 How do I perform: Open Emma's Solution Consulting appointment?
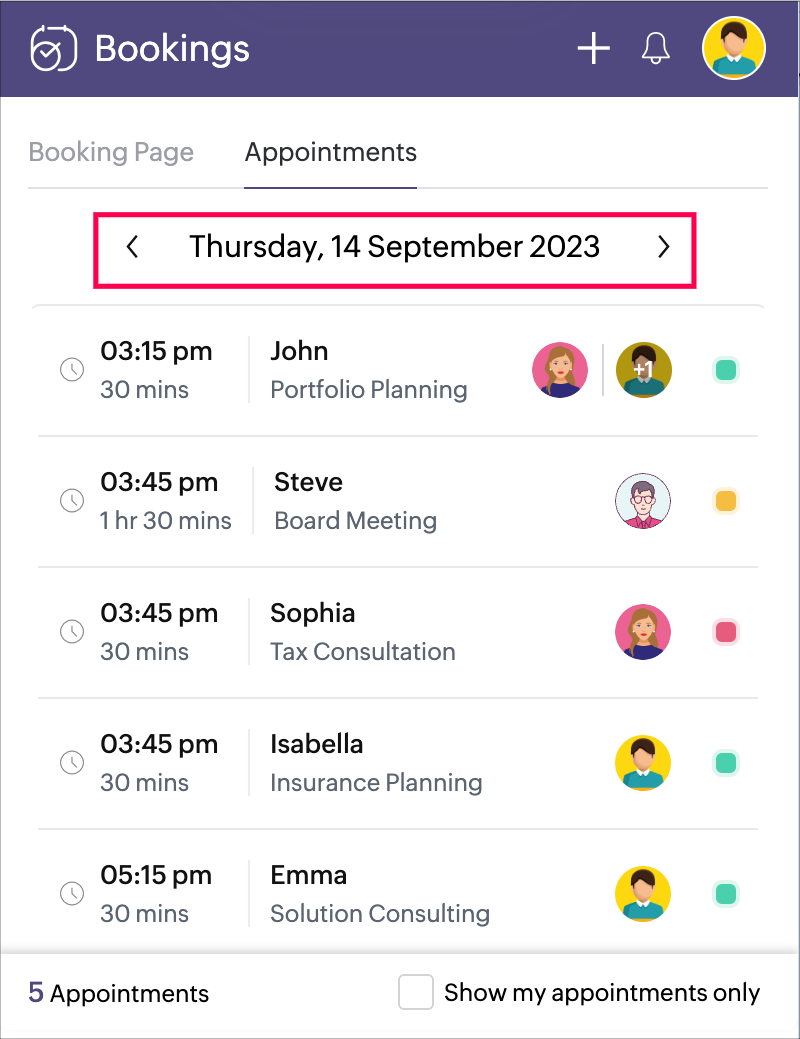379,894
